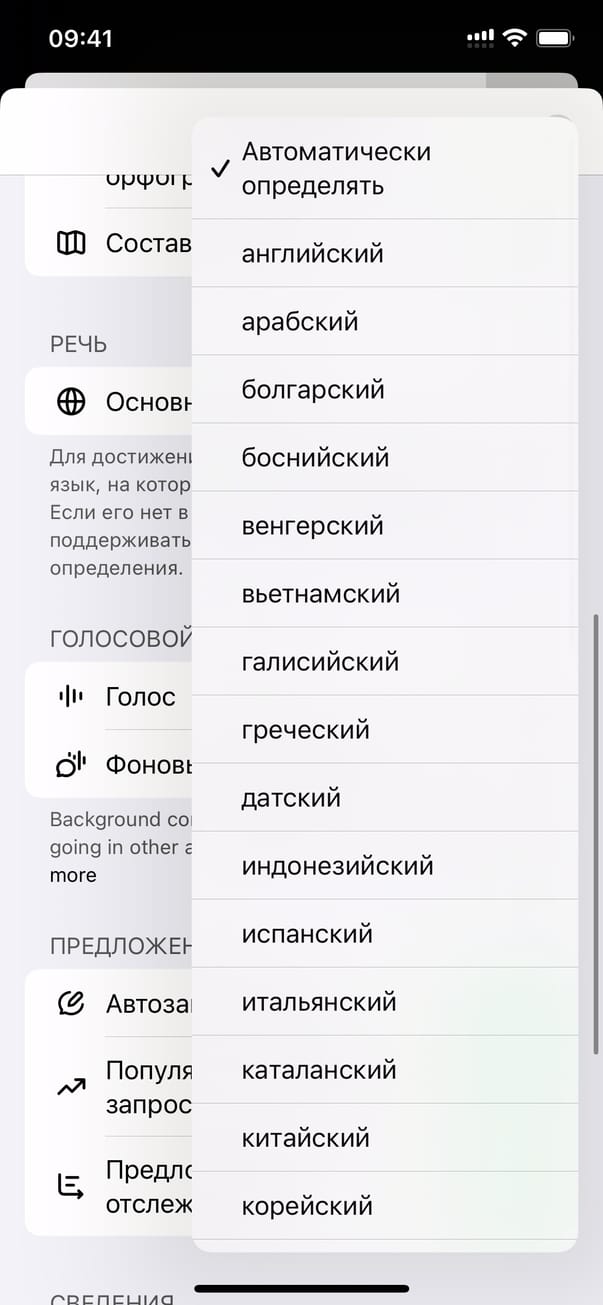
Task: Select китайский from the dropdown
Action: (384, 1138)
